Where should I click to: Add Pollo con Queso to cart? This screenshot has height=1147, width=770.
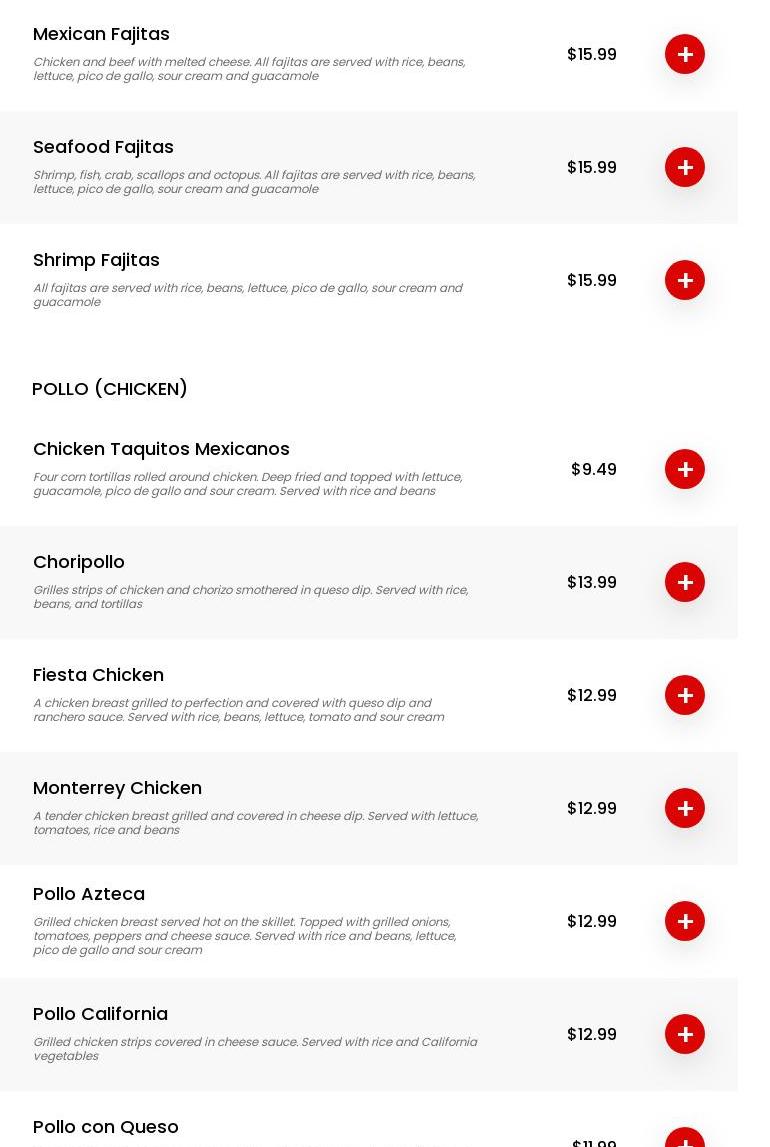click(x=685, y=1139)
